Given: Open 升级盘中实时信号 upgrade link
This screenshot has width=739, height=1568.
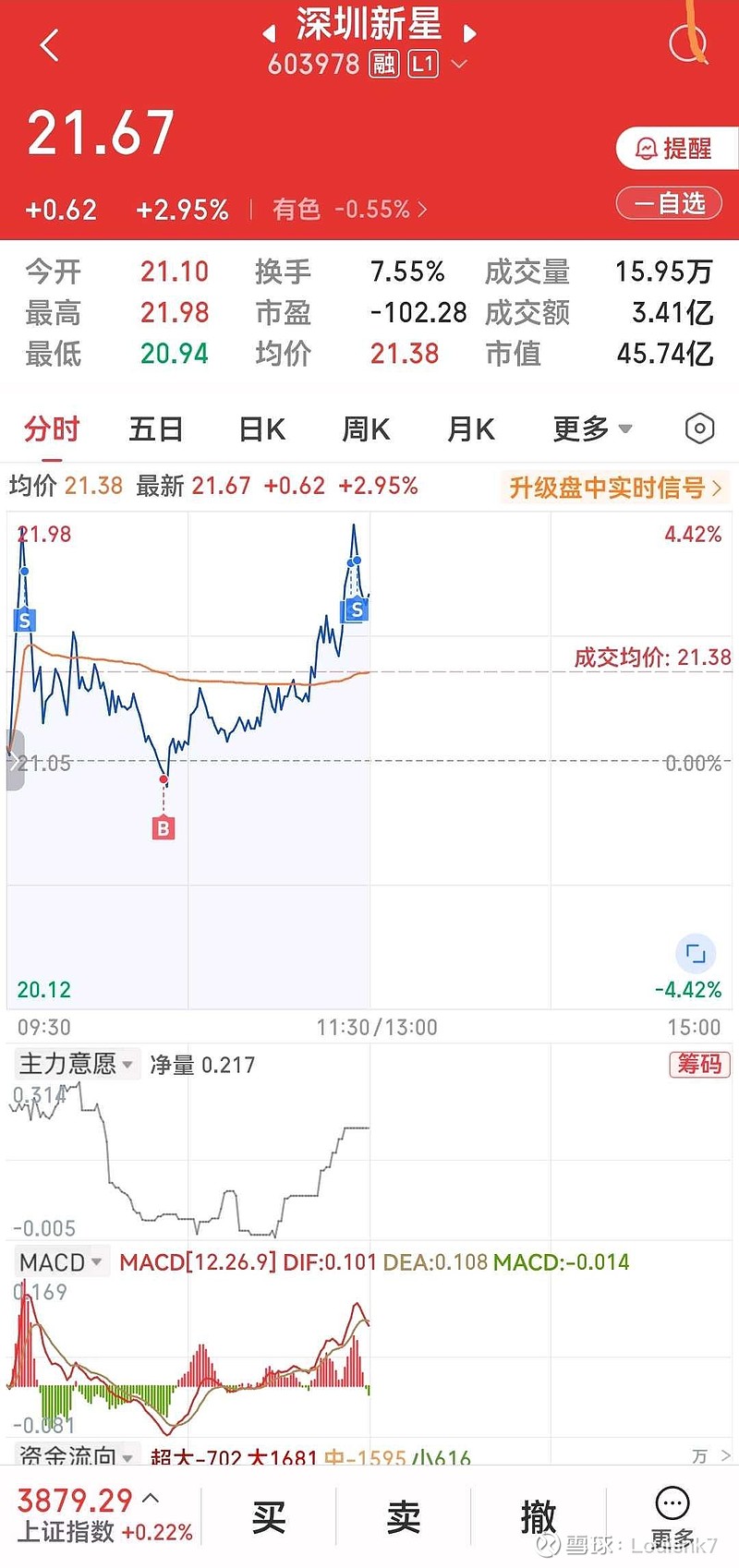Looking at the screenshot, I should (614, 487).
